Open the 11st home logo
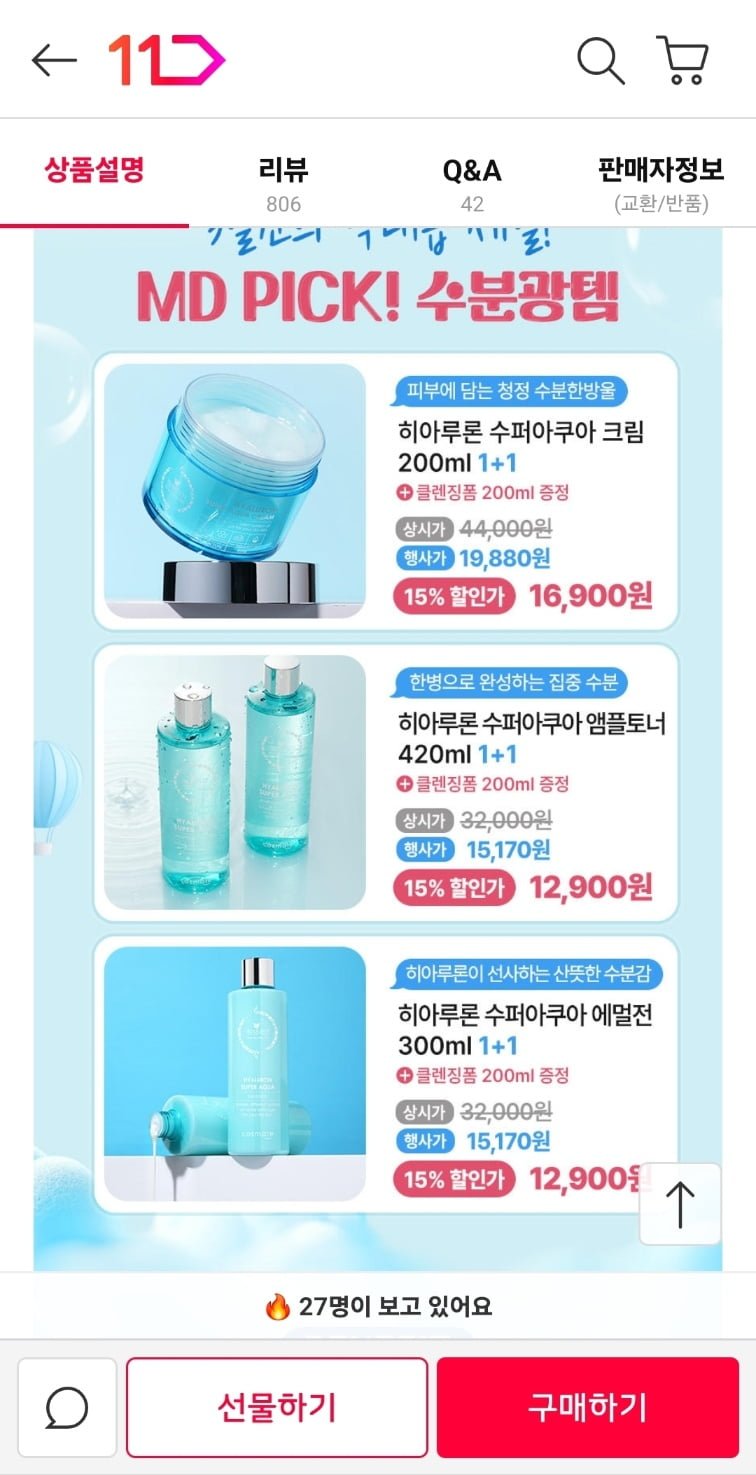 tap(166, 61)
